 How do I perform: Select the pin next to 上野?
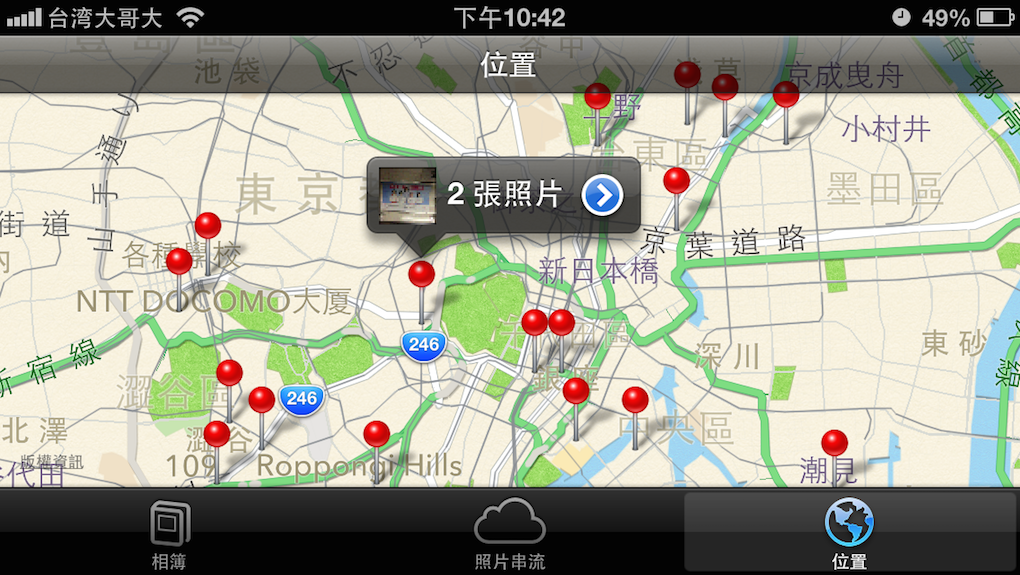pyautogui.click(x=597, y=97)
